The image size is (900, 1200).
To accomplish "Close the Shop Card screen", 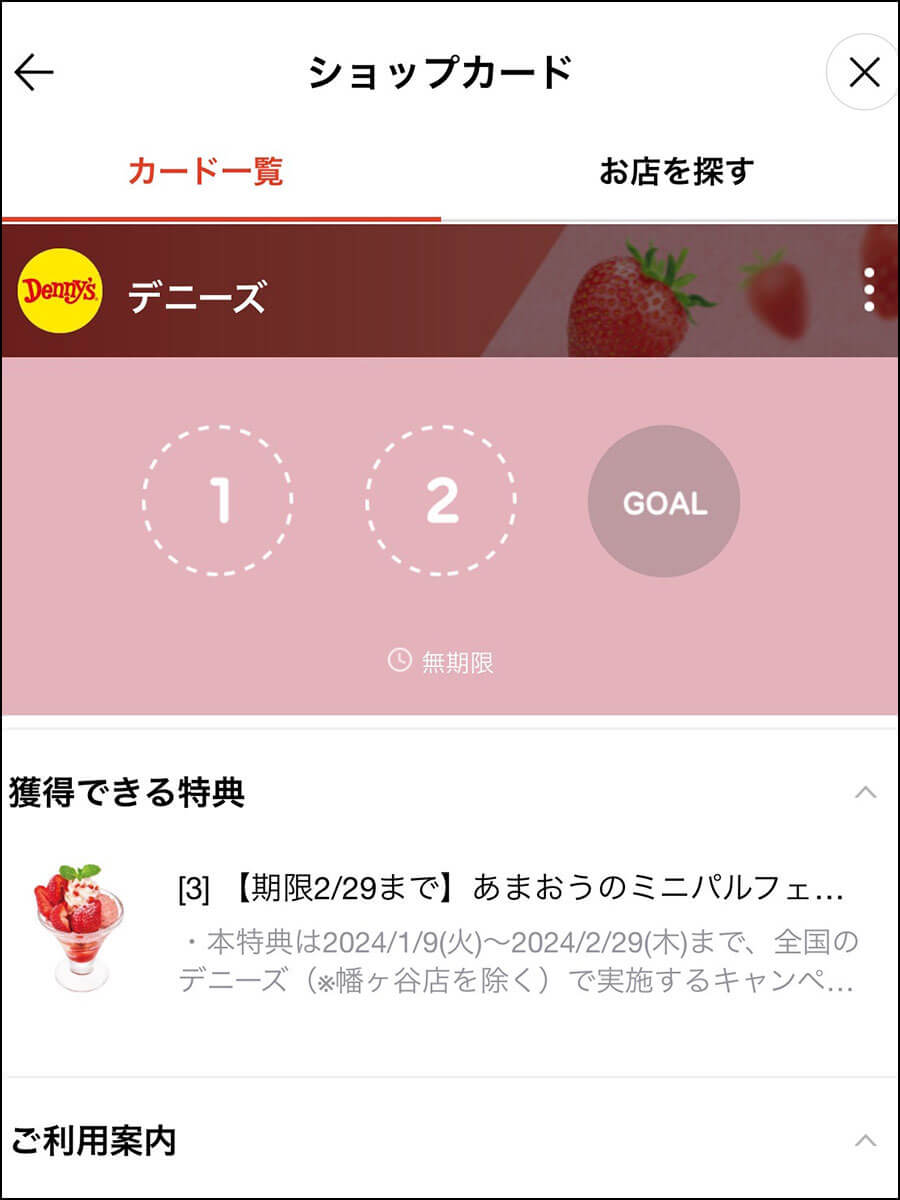I will tap(863, 73).
